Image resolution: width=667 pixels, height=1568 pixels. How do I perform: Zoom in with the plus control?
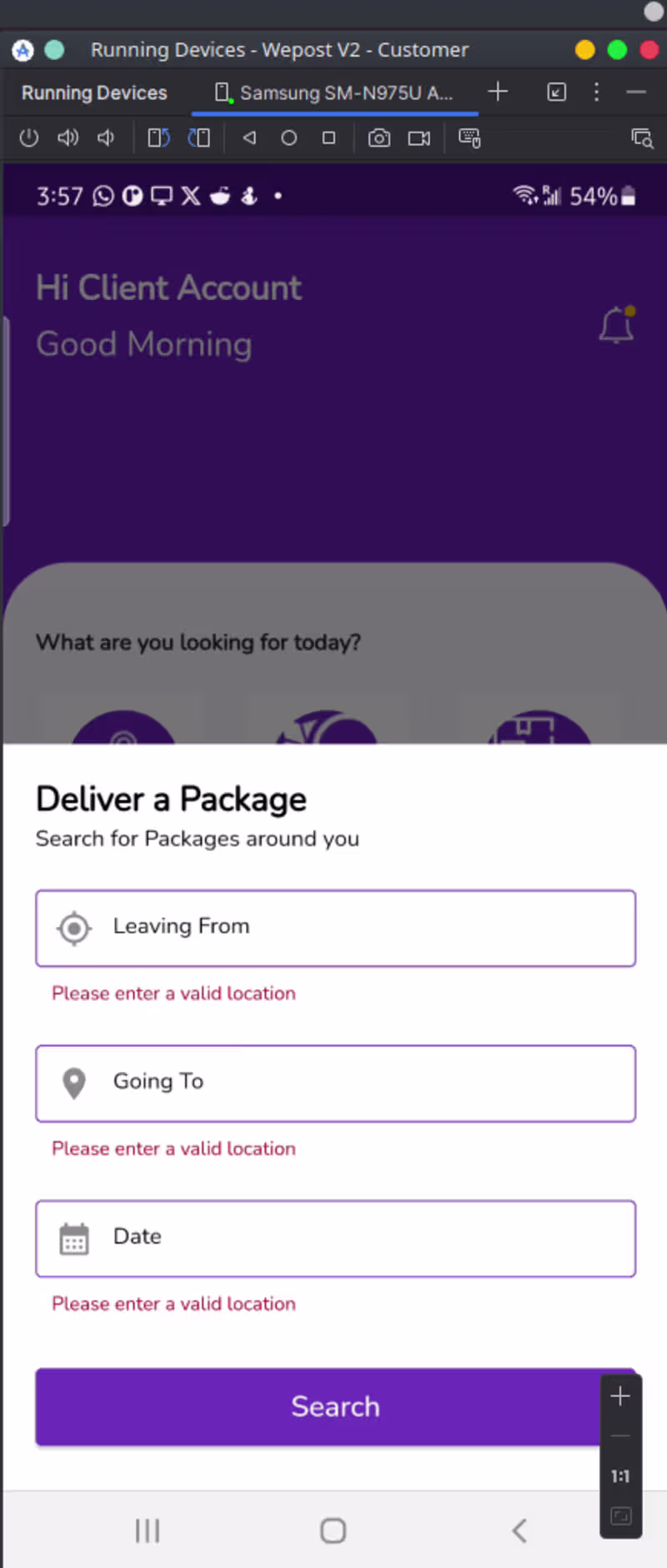click(620, 1396)
